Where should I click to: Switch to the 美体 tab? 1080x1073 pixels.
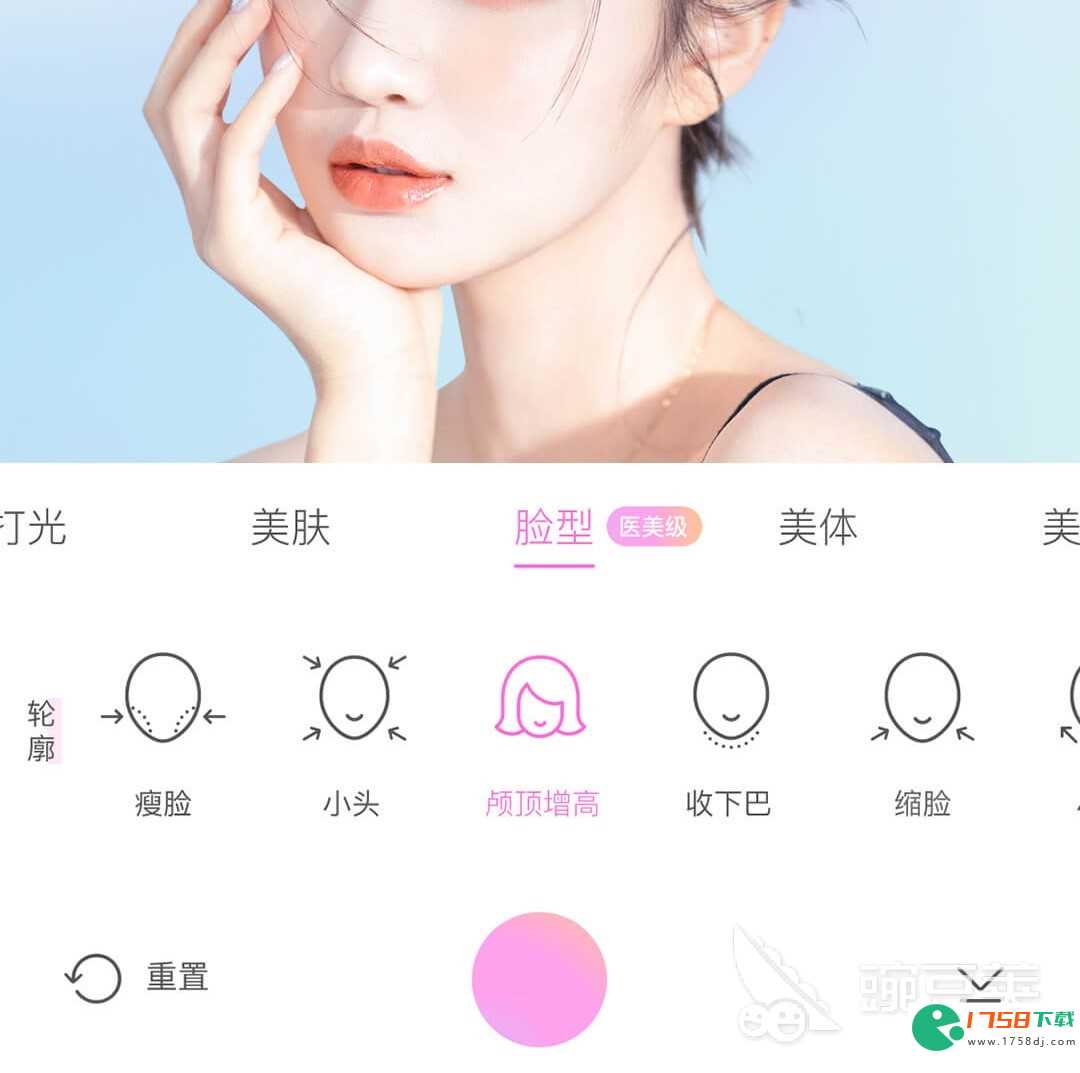817,527
